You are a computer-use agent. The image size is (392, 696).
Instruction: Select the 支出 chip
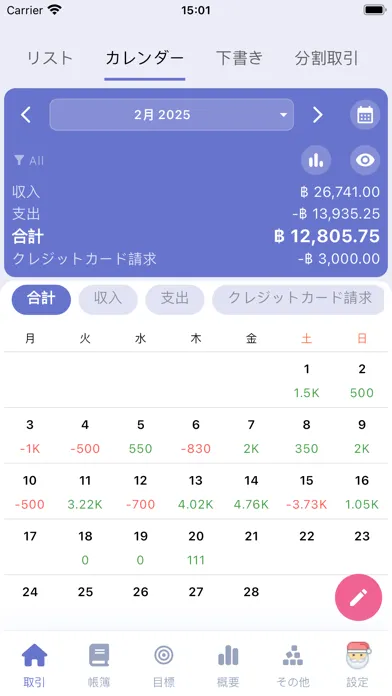(x=174, y=299)
